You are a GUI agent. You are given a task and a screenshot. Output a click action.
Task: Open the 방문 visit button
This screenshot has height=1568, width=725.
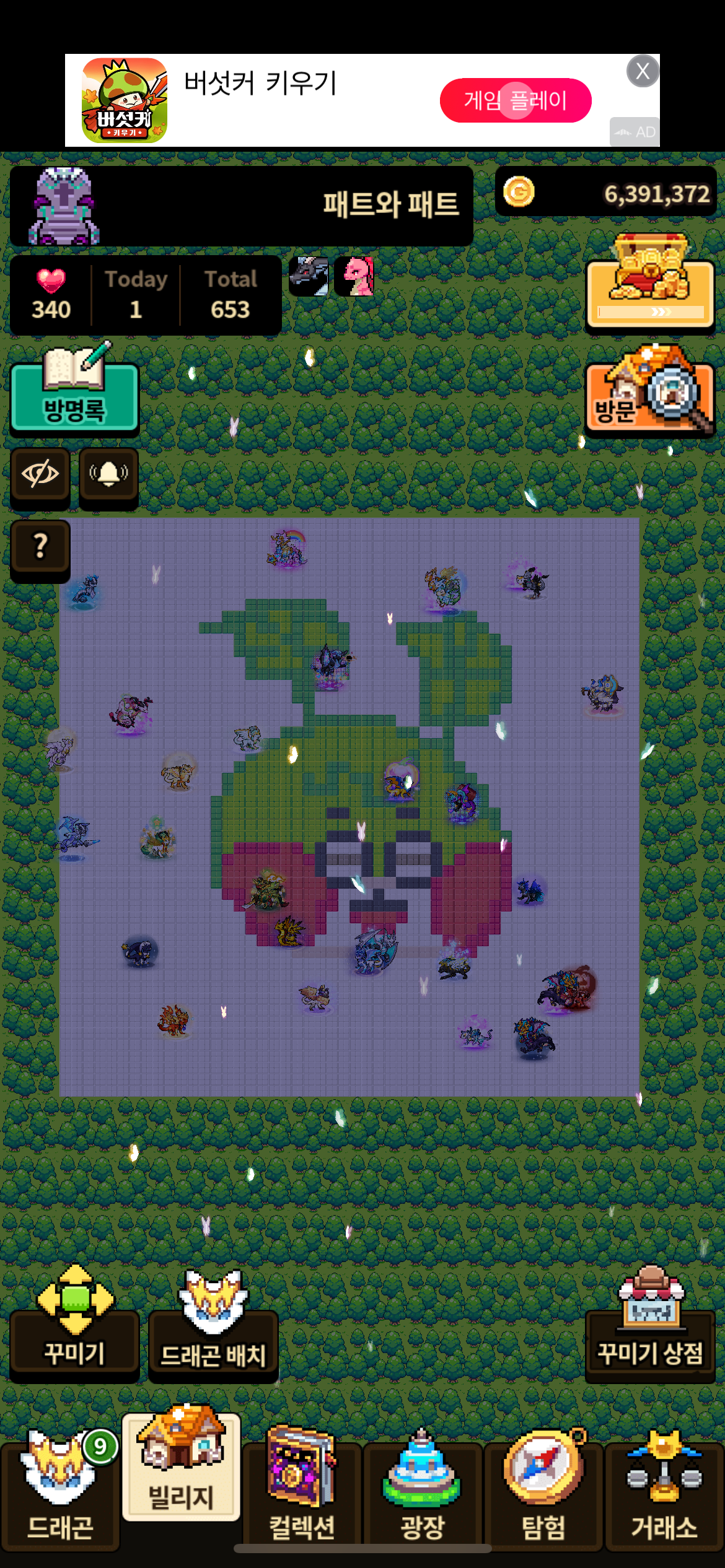click(x=650, y=390)
